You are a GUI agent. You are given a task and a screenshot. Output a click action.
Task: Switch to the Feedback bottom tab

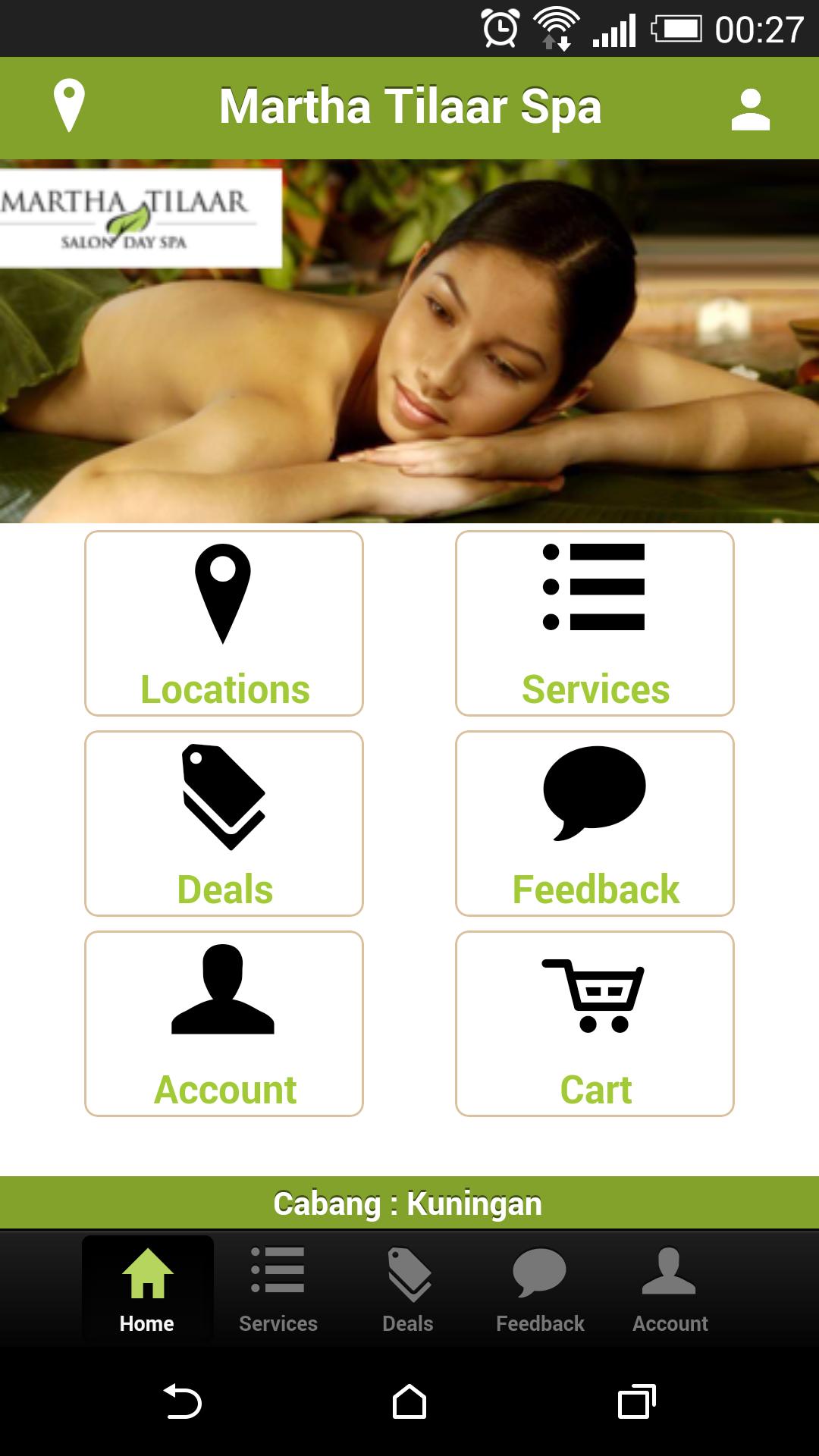[x=540, y=1289]
